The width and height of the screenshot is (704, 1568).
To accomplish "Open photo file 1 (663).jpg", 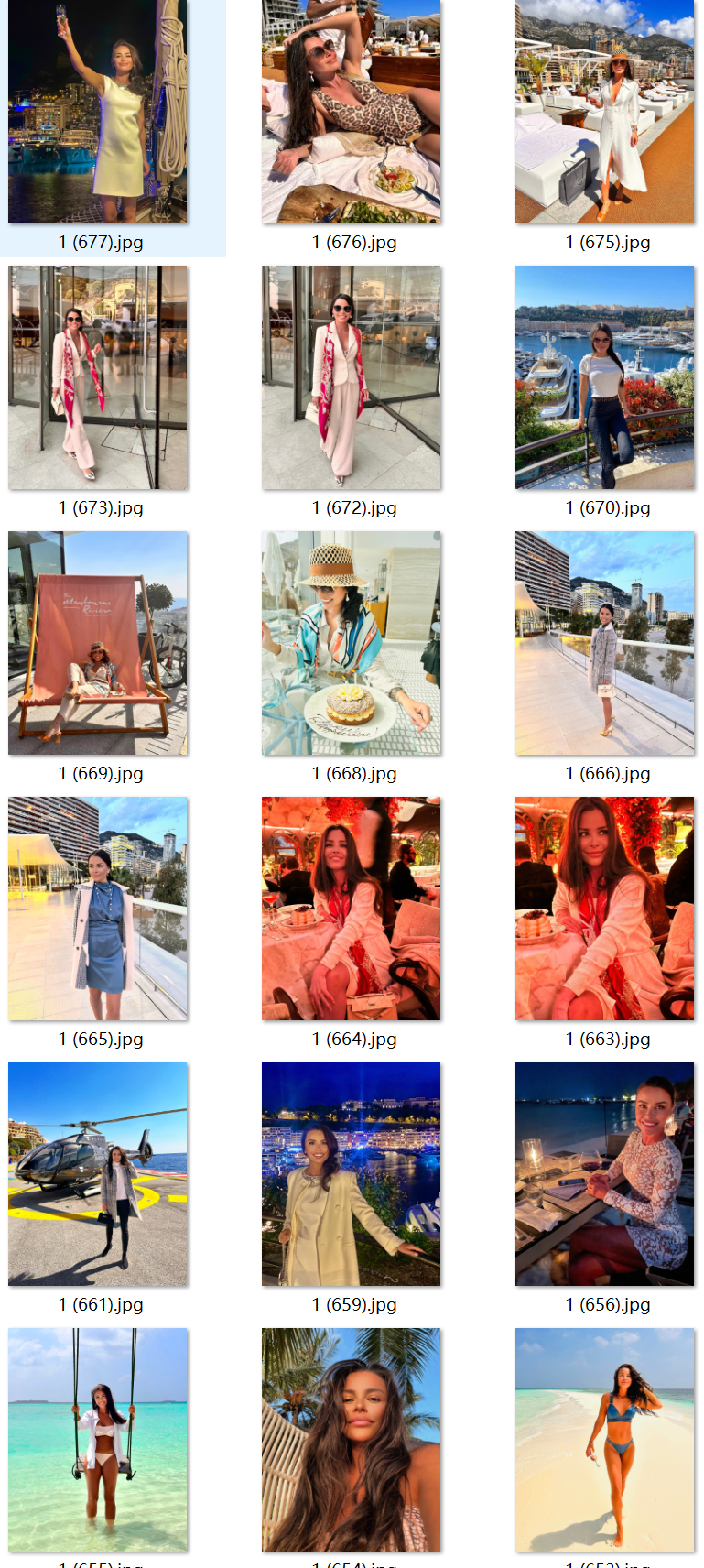I will [x=605, y=909].
